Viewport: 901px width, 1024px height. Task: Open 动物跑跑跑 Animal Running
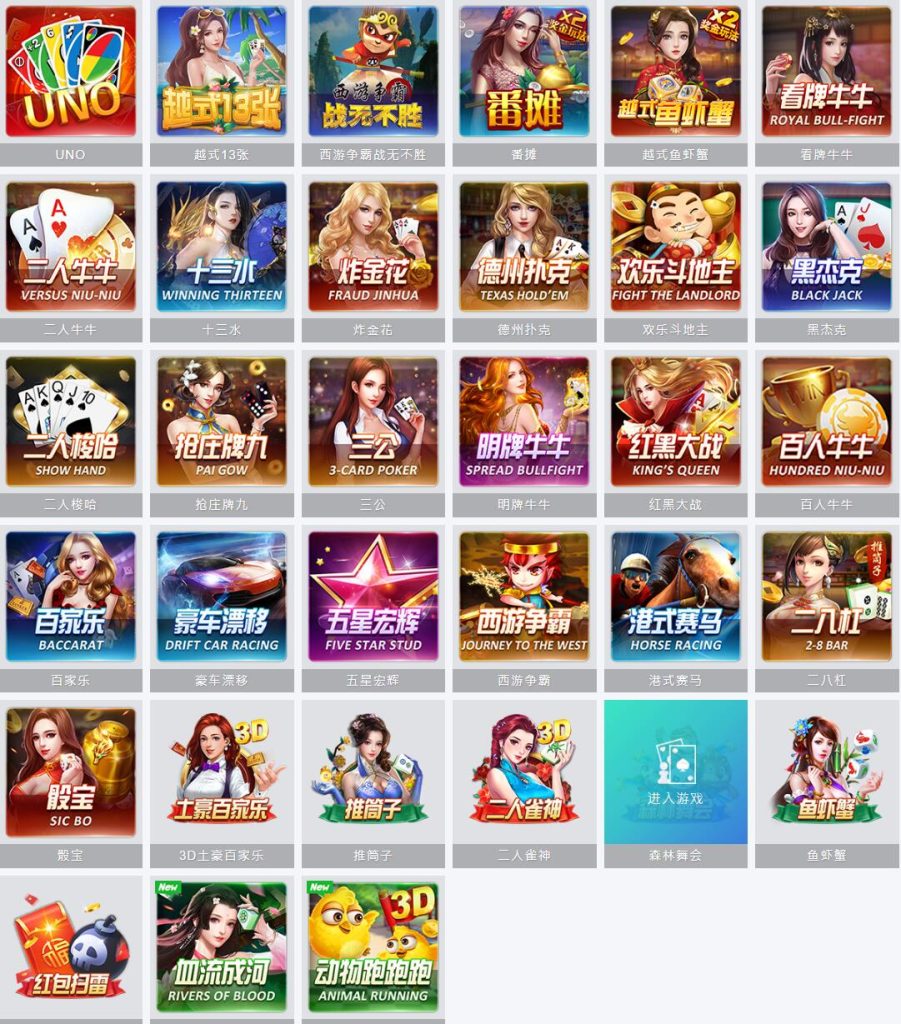373,946
